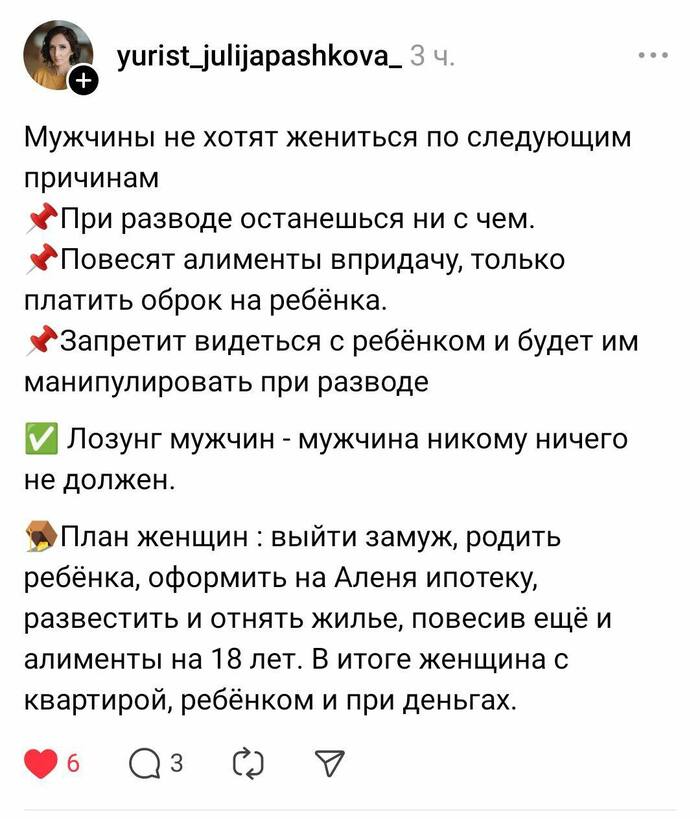Open the comments on this post
Screen dimensions: 700x819
[146, 766]
